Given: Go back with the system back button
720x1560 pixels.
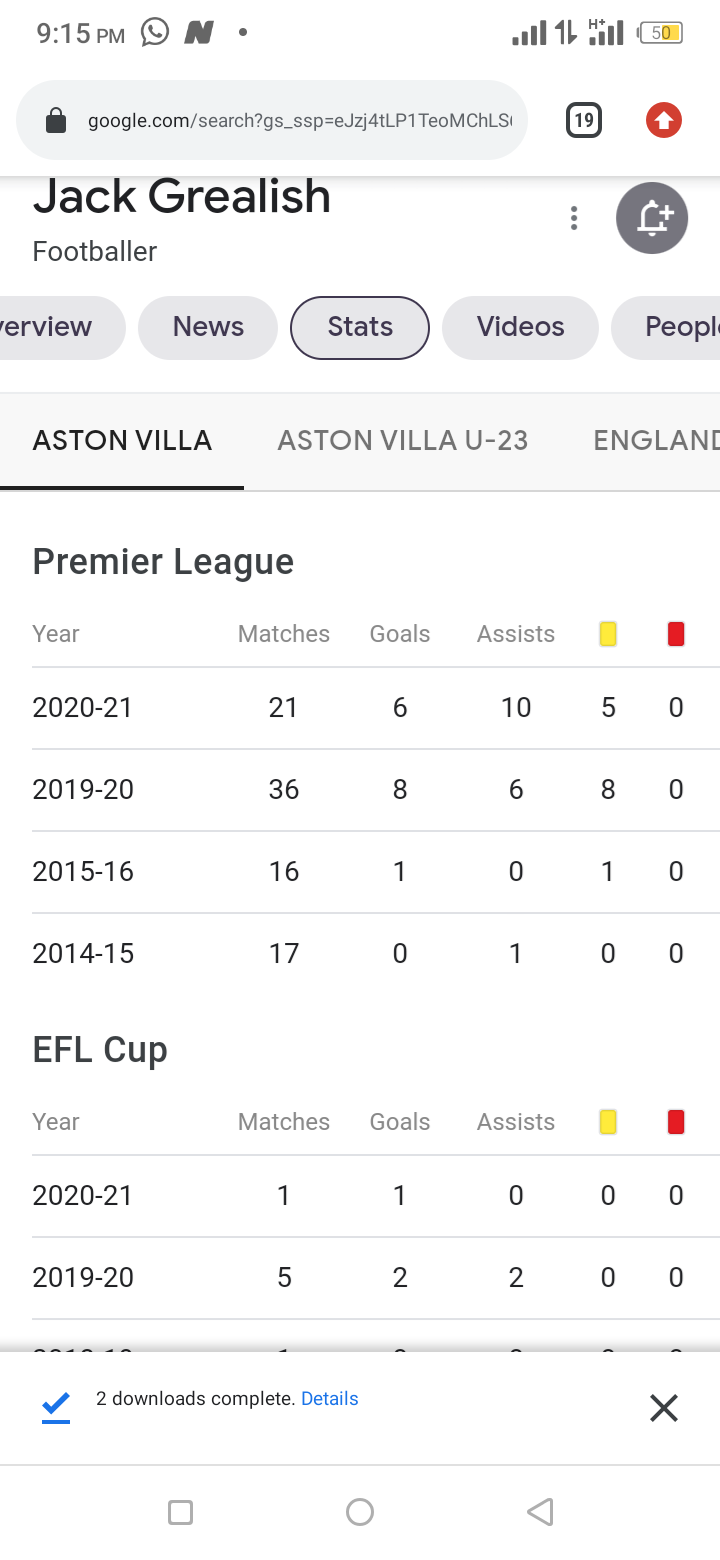Looking at the screenshot, I should click(540, 1512).
